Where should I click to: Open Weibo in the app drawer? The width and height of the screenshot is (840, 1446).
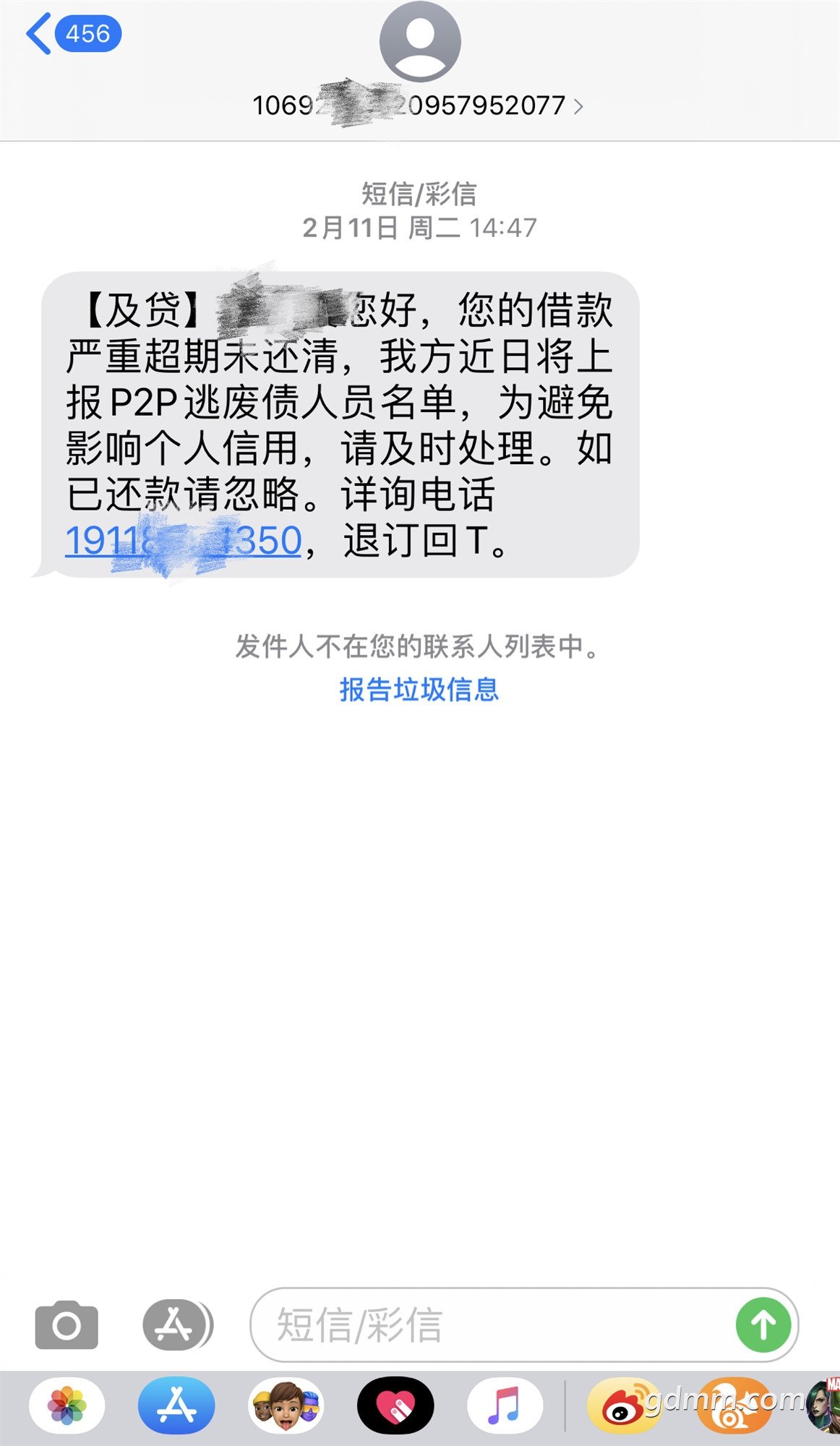[623, 1406]
